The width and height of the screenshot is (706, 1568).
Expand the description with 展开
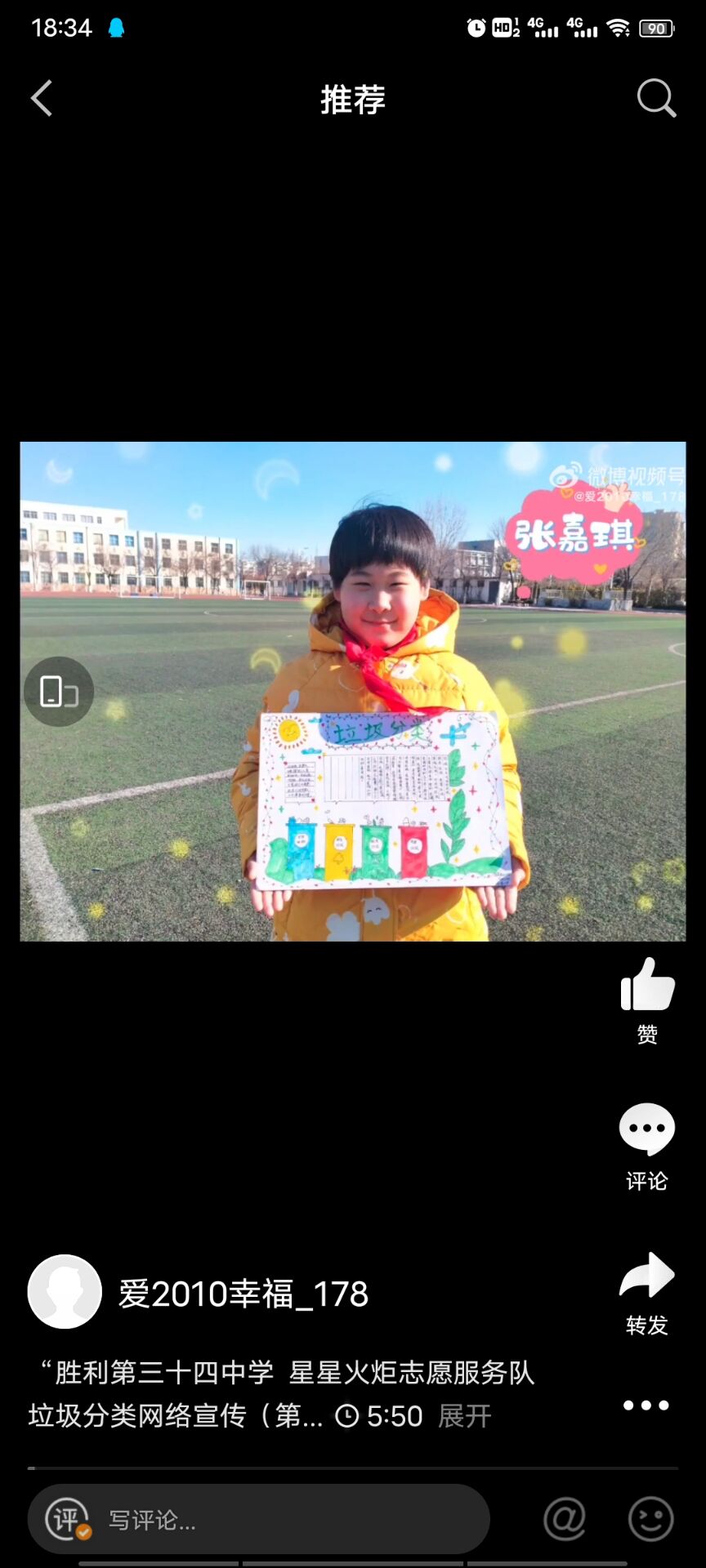tap(465, 1416)
